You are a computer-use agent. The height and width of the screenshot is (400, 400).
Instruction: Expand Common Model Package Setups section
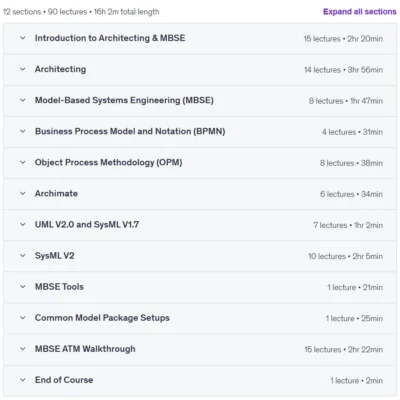pos(200,318)
